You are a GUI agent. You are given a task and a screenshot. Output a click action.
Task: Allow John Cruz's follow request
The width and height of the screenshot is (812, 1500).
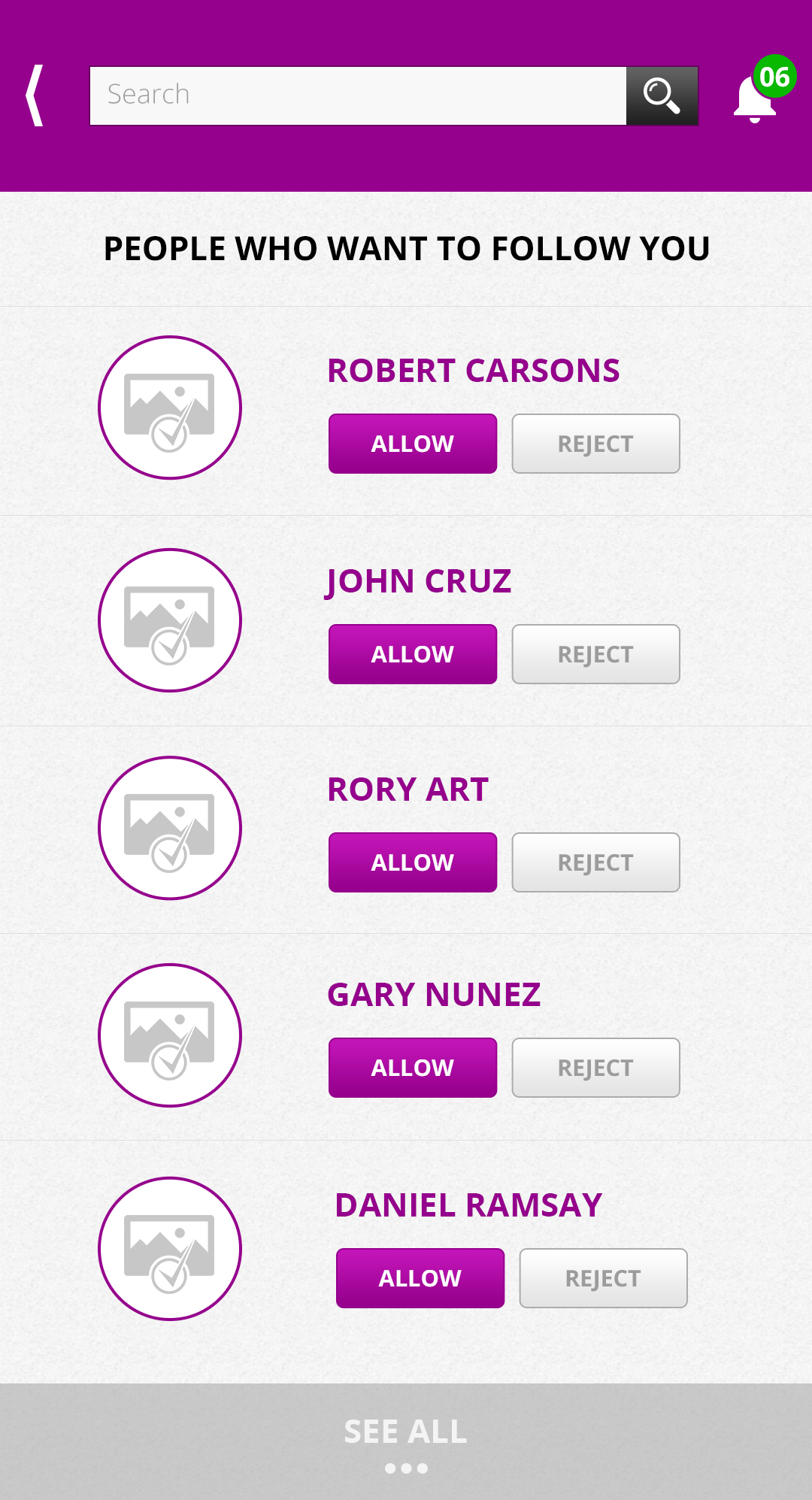tap(412, 654)
